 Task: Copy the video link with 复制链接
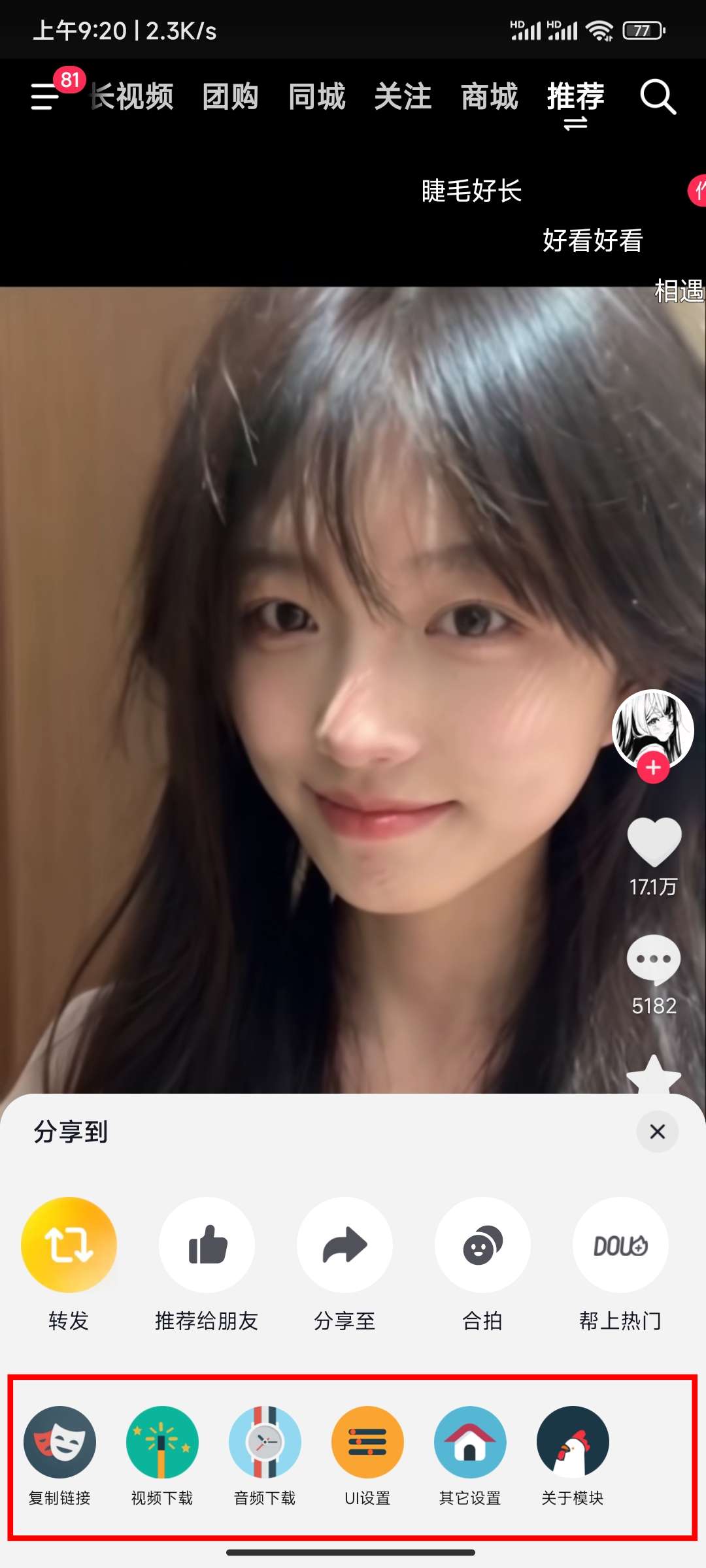pos(59,1442)
